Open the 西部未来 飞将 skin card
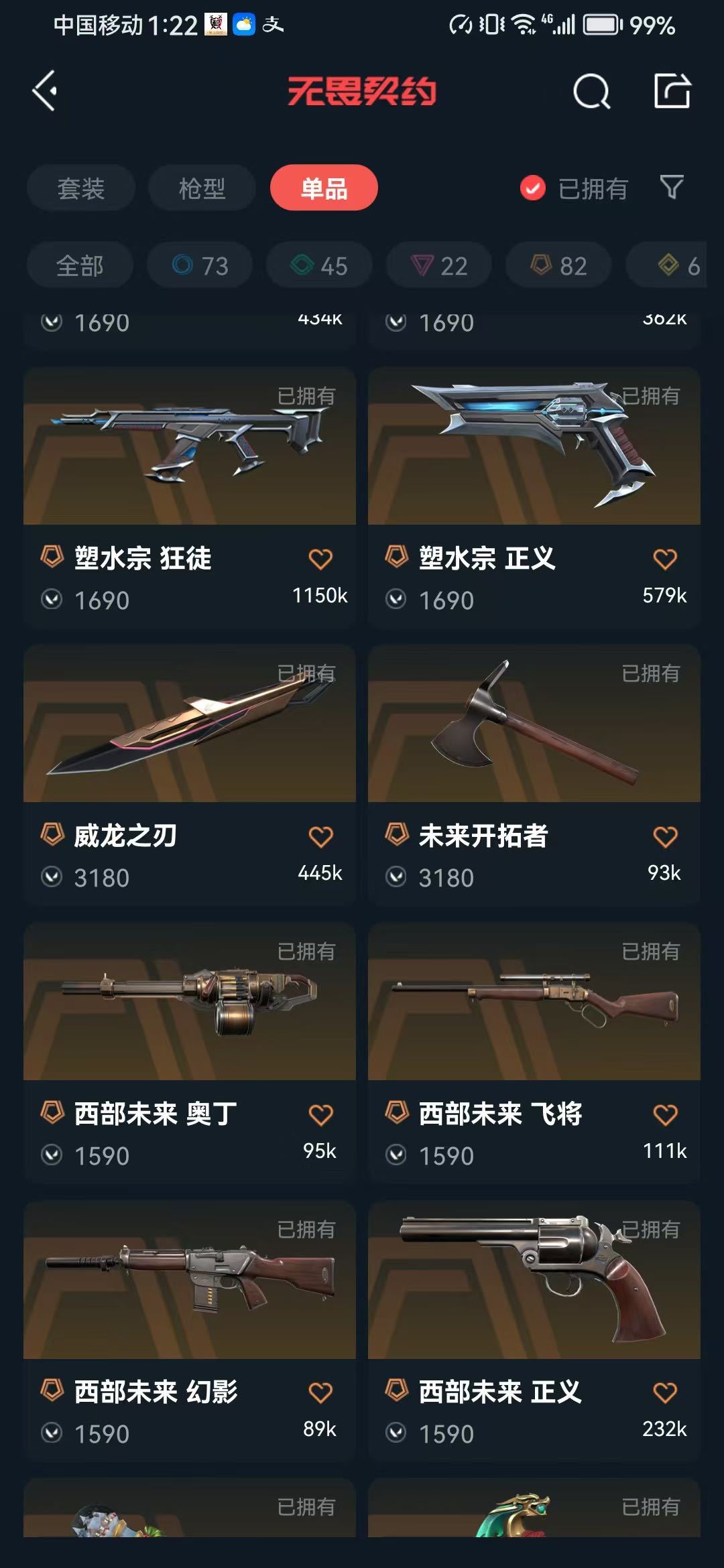 click(x=534, y=1053)
